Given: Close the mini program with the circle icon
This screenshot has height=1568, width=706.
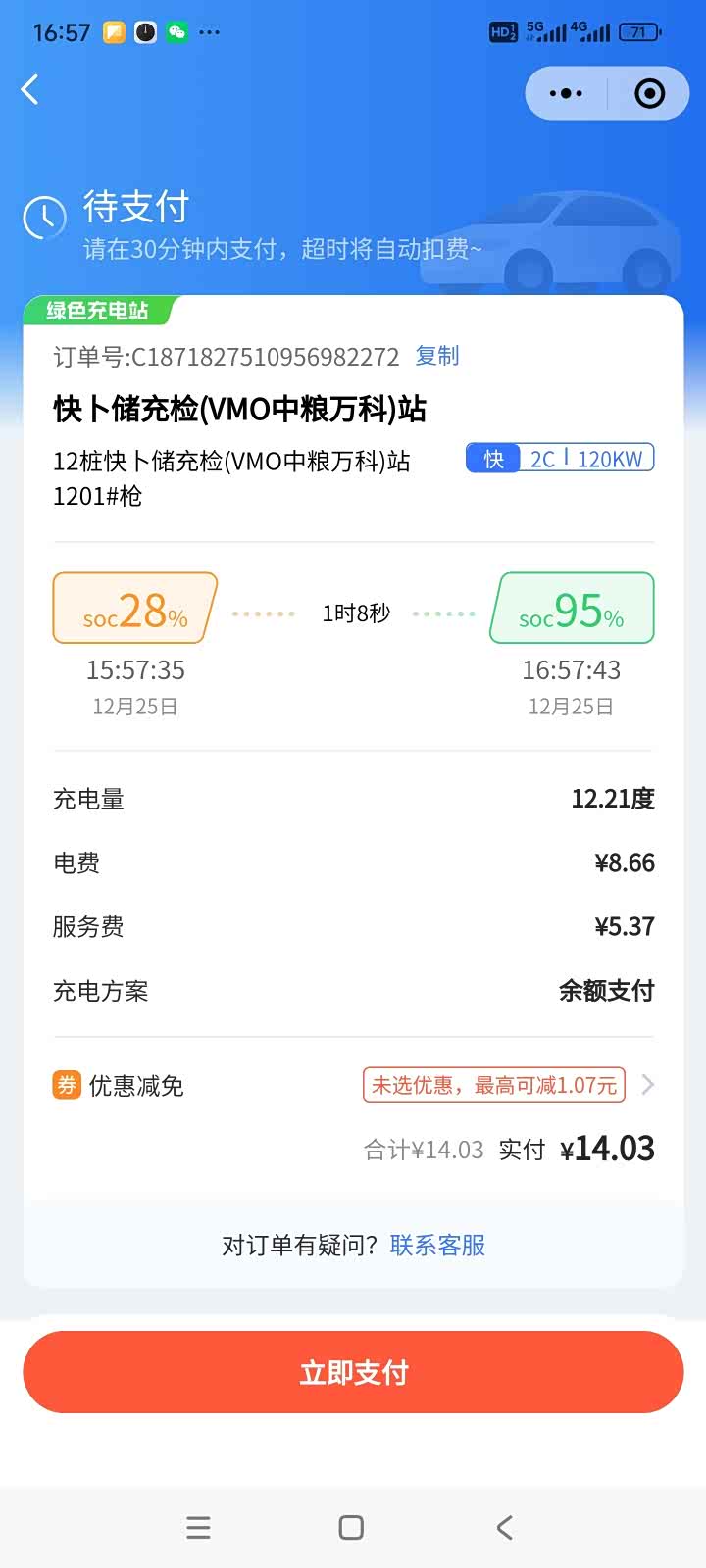Looking at the screenshot, I should tap(649, 94).
